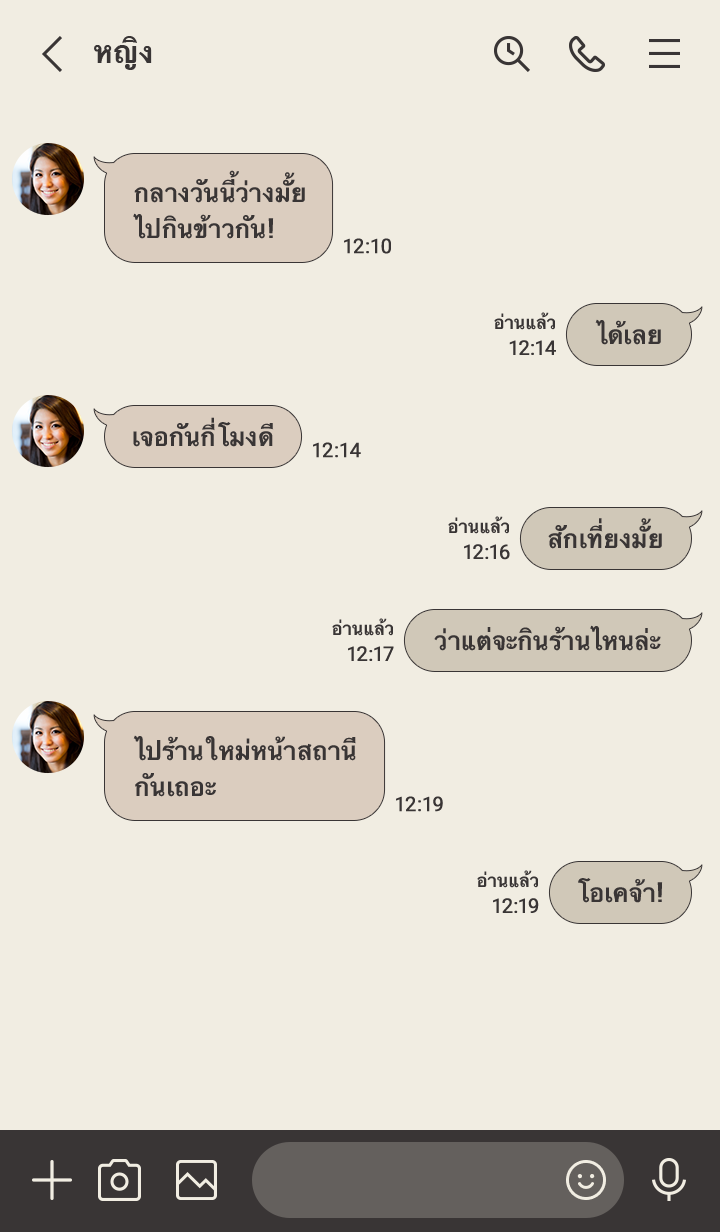The width and height of the screenshot is (720, 1232).
Task: Tap the message input field
Action: [405, 1181]
